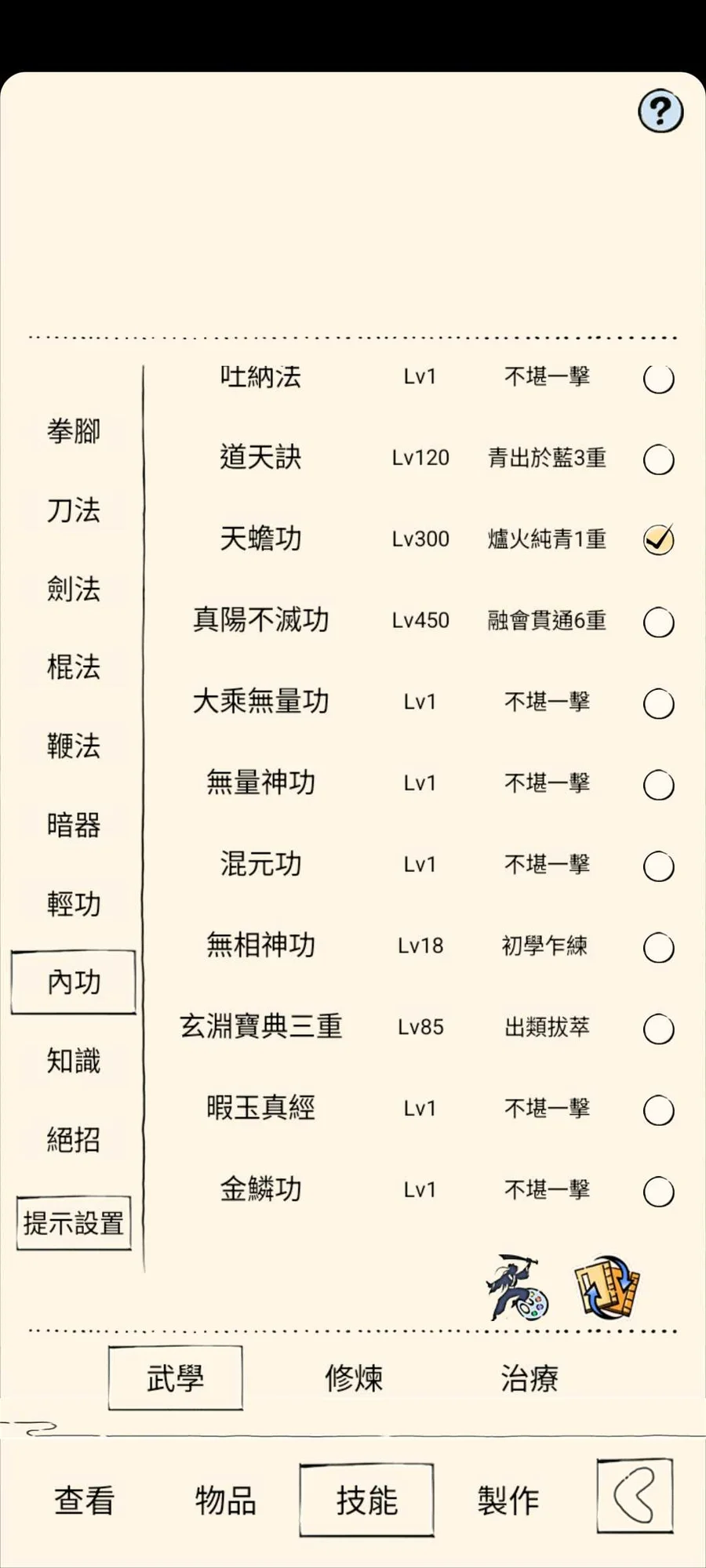
Task: Select the 玄淵寶典三重 radio button
Action: pos(658,1029)
